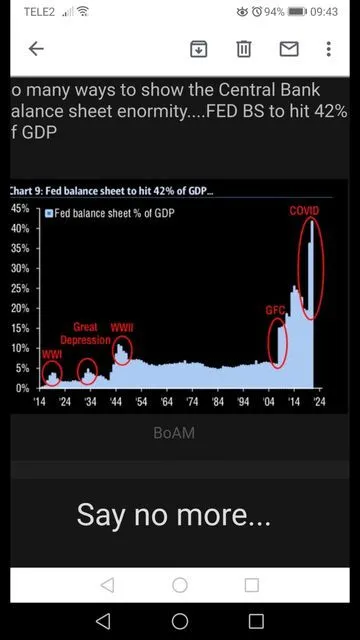Go back using the top-left arrow

point(36,49)
